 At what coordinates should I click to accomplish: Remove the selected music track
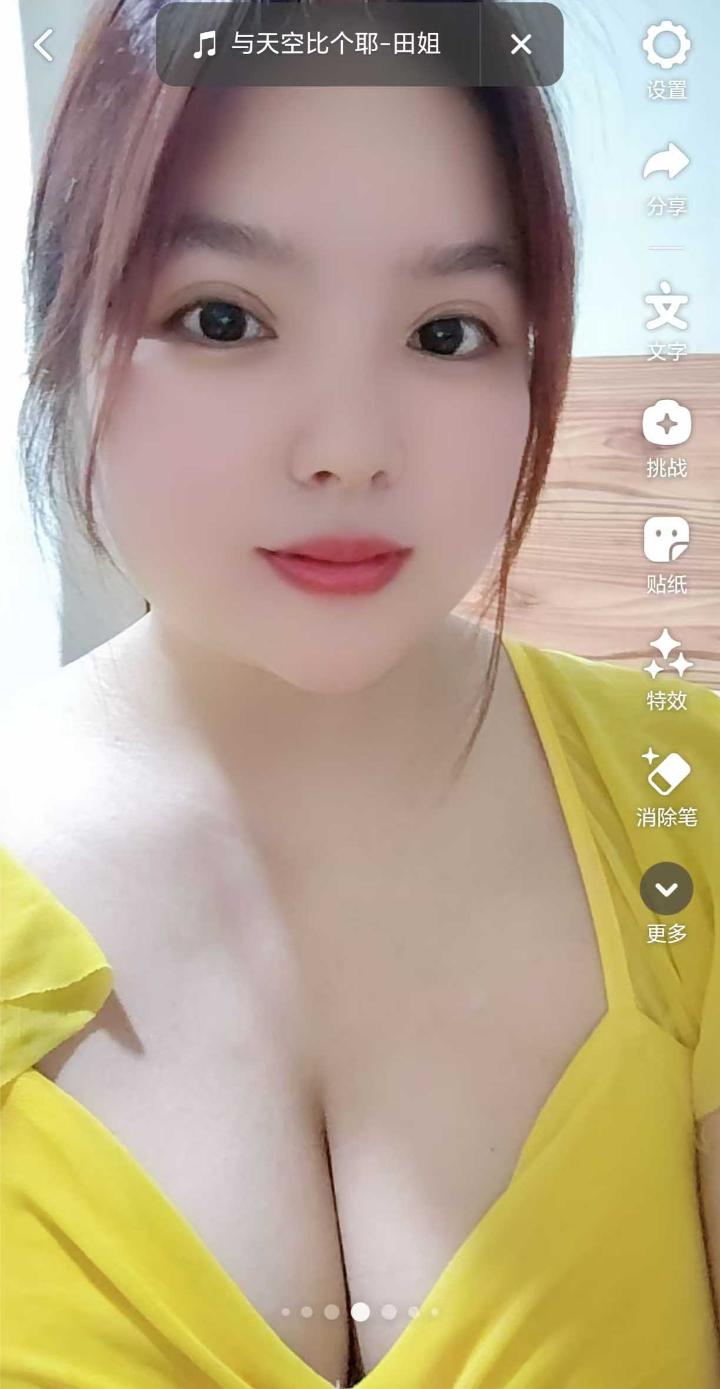521,45
